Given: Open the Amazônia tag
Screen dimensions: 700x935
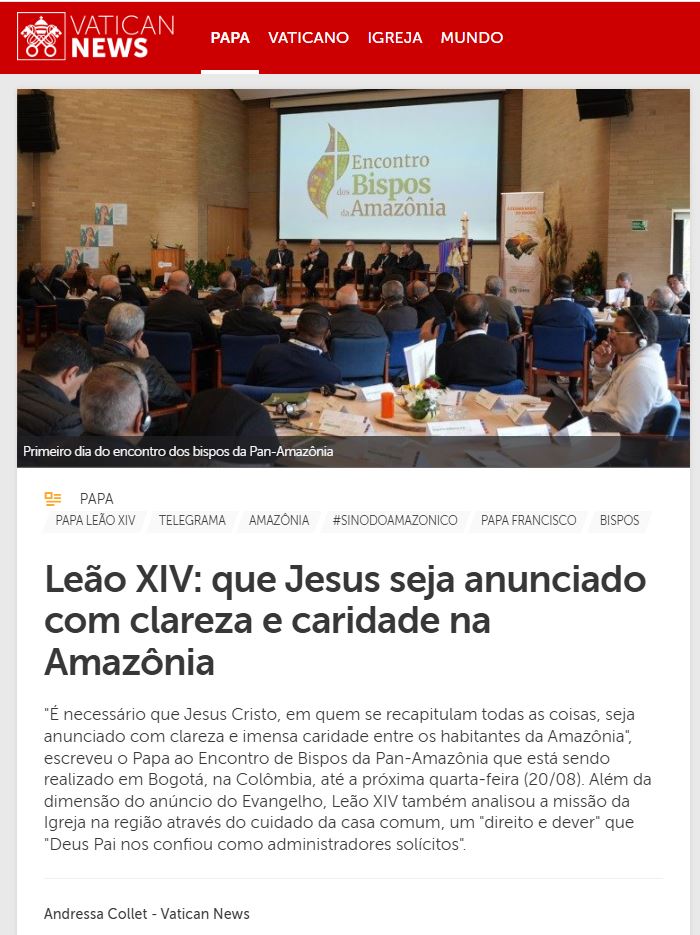Looking at the screenshot, I should [279, 521].
